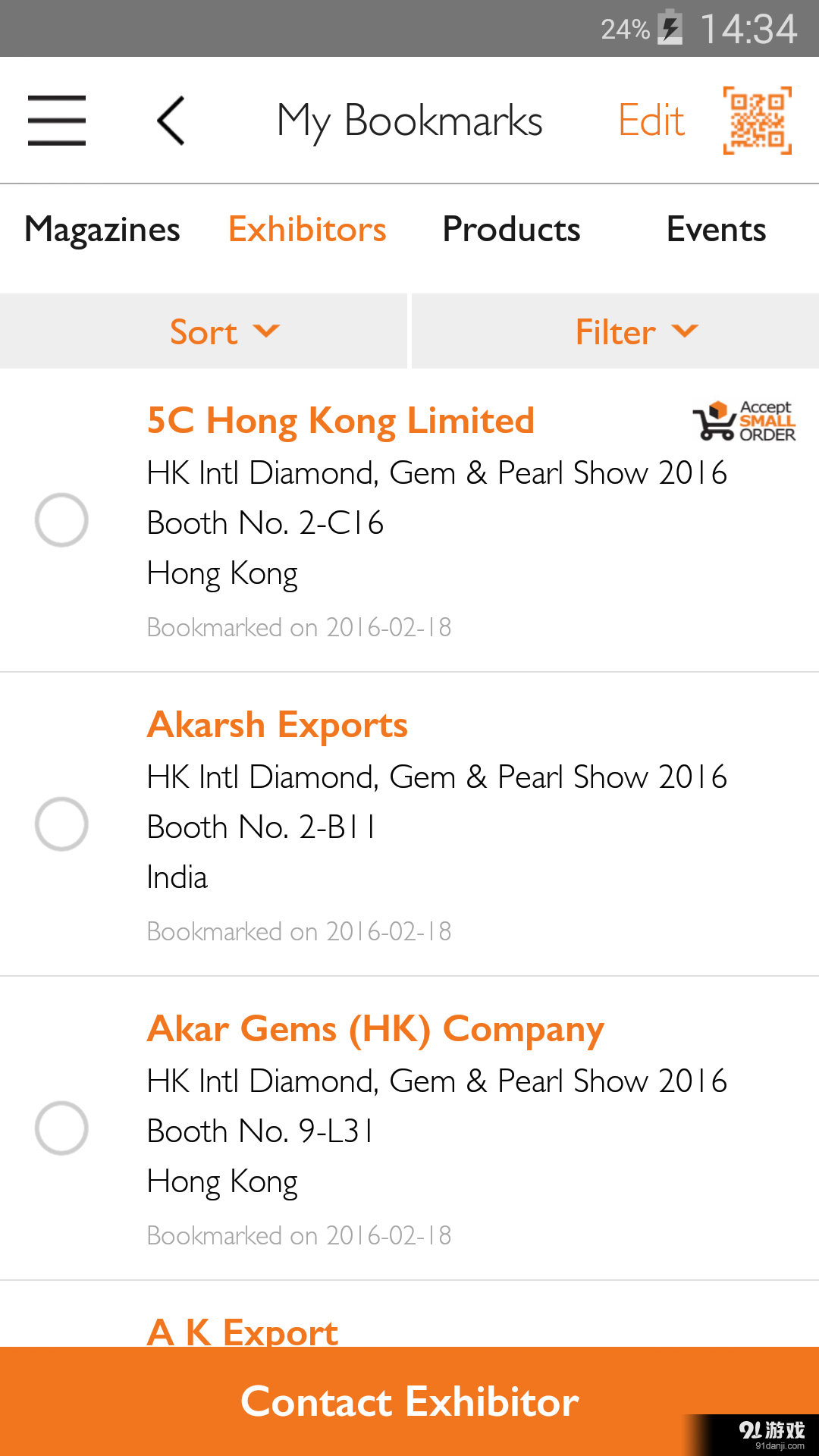Switch to the Products tab
Image resolution: width=819 pixels, height=1456 pixels.
point(512,229)
